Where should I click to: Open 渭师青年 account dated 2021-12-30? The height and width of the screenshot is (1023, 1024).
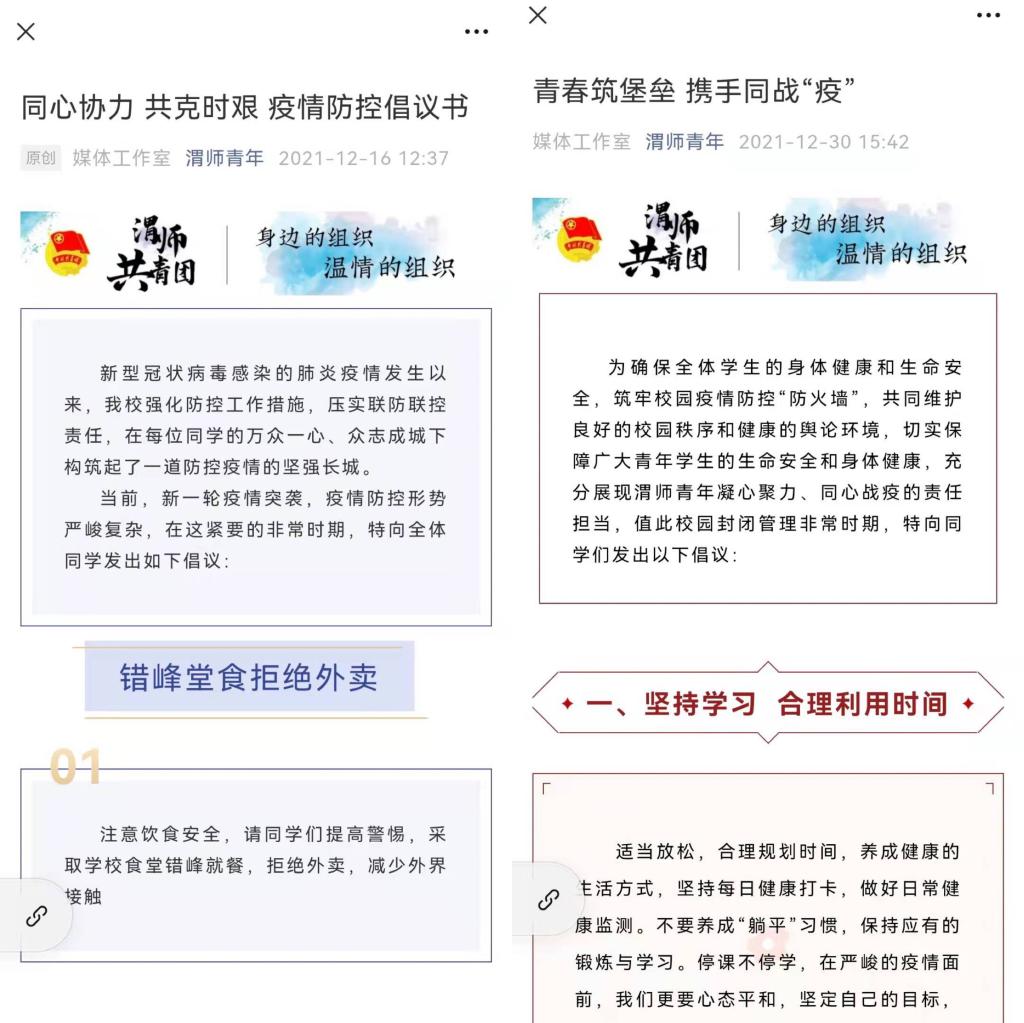(x=684, y=142)
